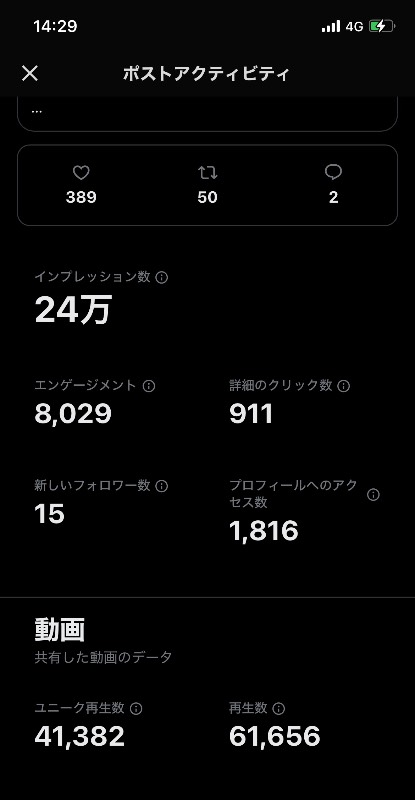Tap info icon next to 再生数
Viewport: 415px width, 800px height.
[278, 709]
